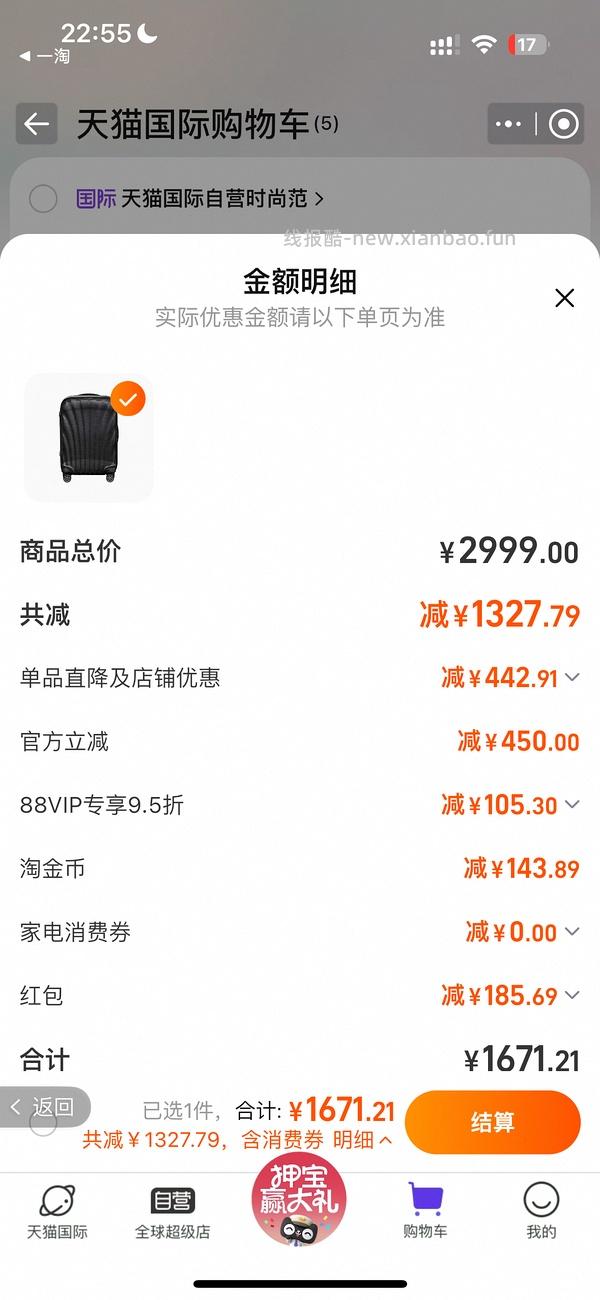This screenshot has height=1300, width=600.
Task: Expand 单品直降及店铺优惠 discount details
Action: click(572, 678)
